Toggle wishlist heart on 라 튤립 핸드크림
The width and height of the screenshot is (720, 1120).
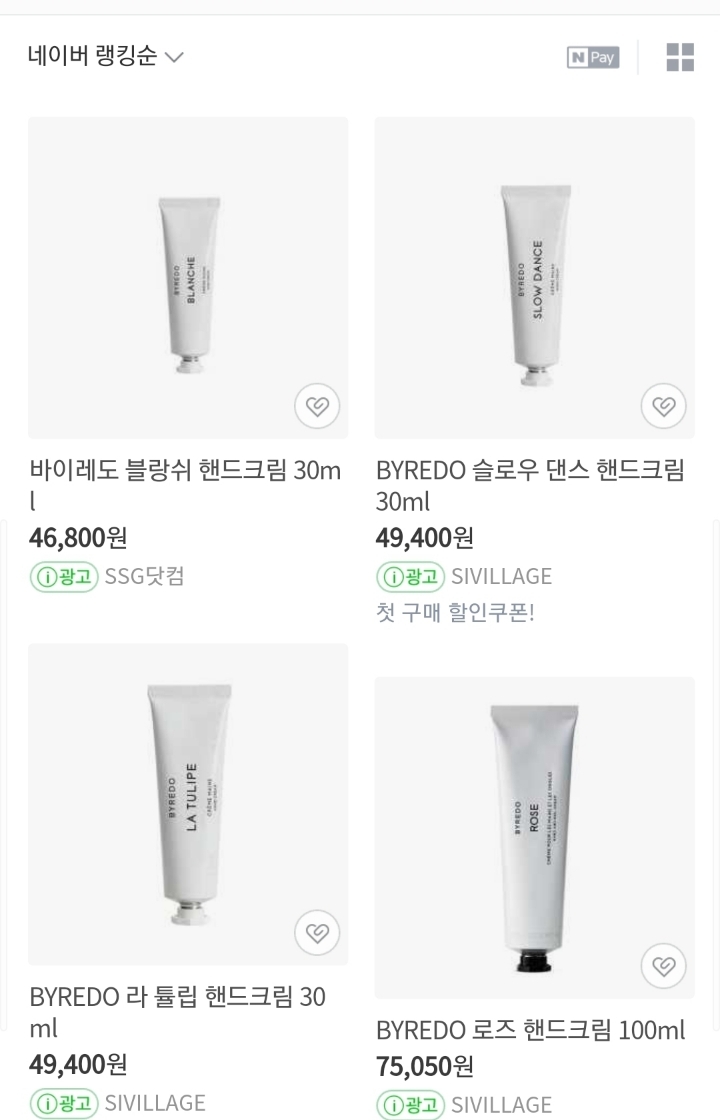317,933
